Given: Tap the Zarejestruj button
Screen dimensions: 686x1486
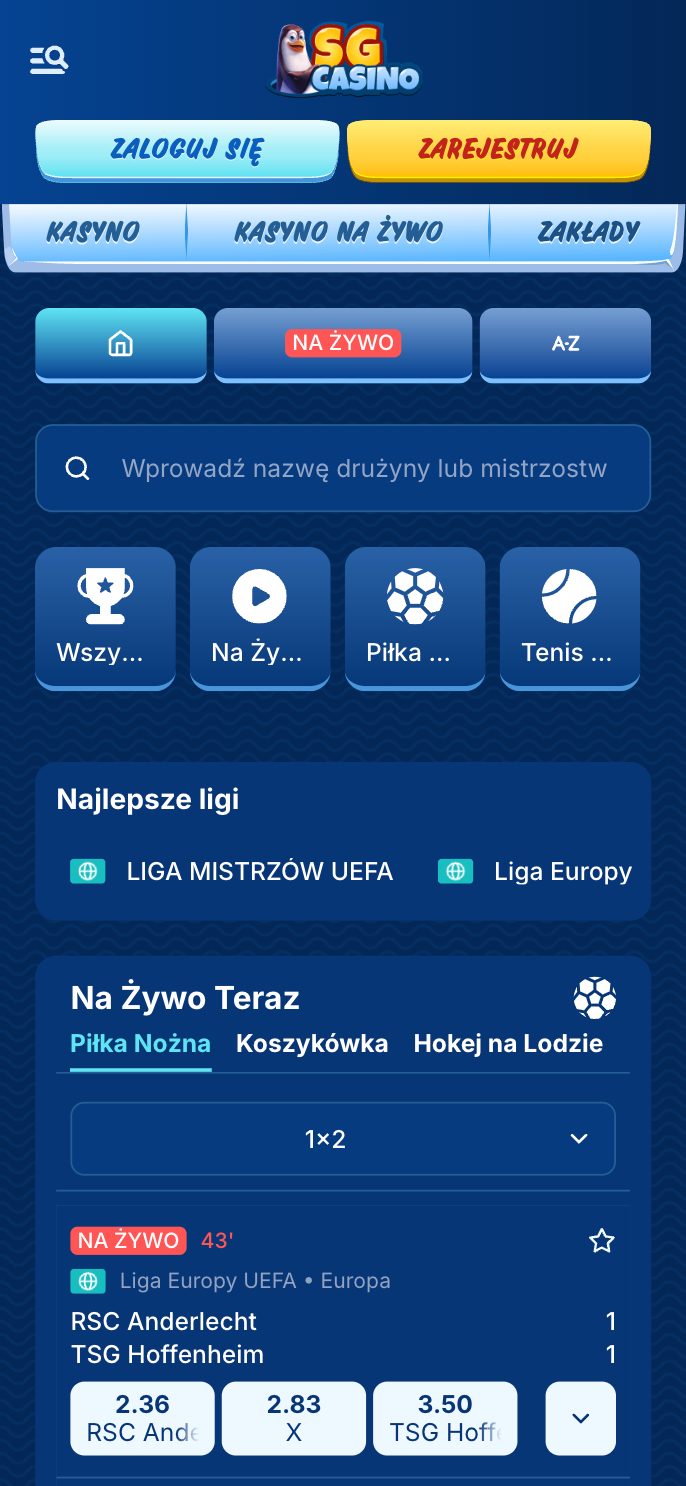Looking at the screenshot, I should (x=498, y=150).
